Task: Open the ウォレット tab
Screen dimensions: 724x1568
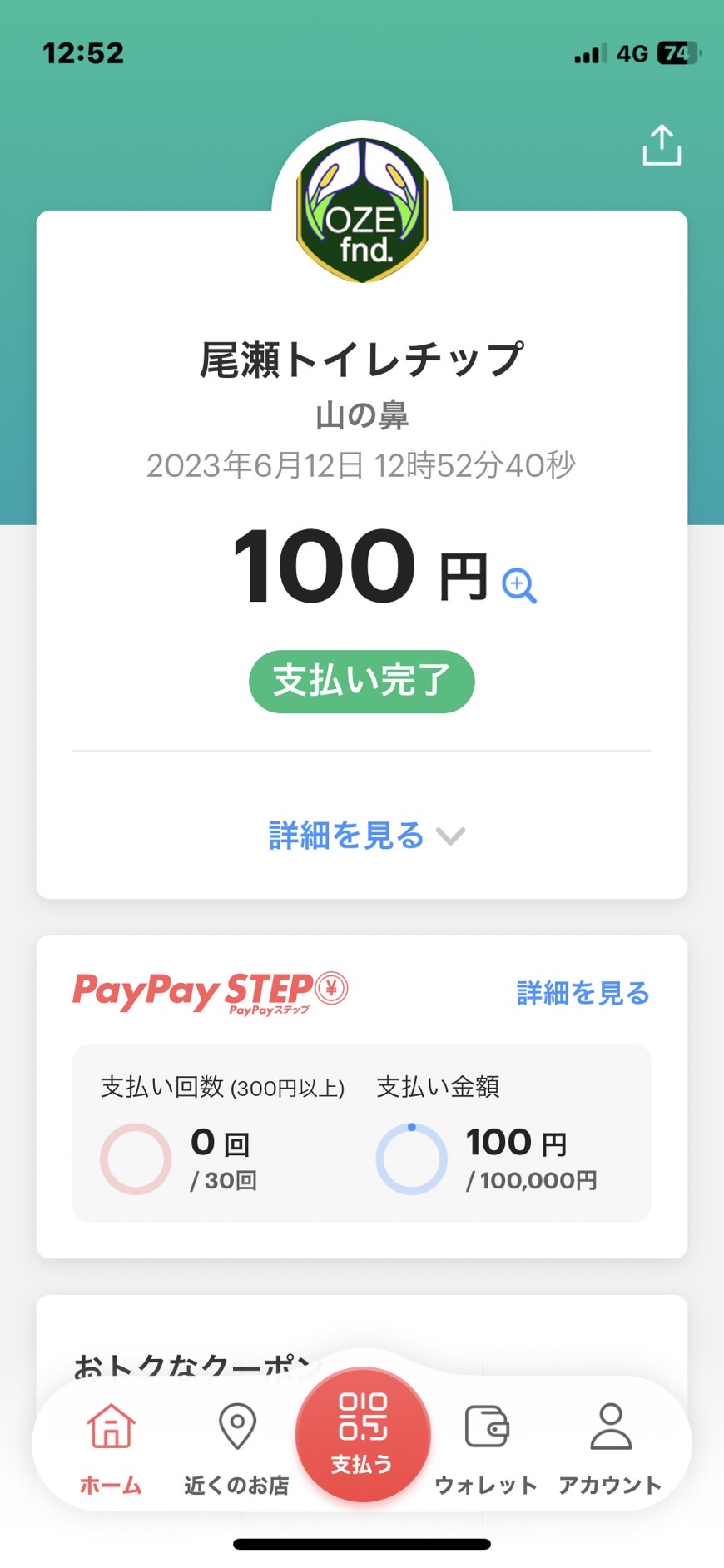Action: click(486, 1447)
